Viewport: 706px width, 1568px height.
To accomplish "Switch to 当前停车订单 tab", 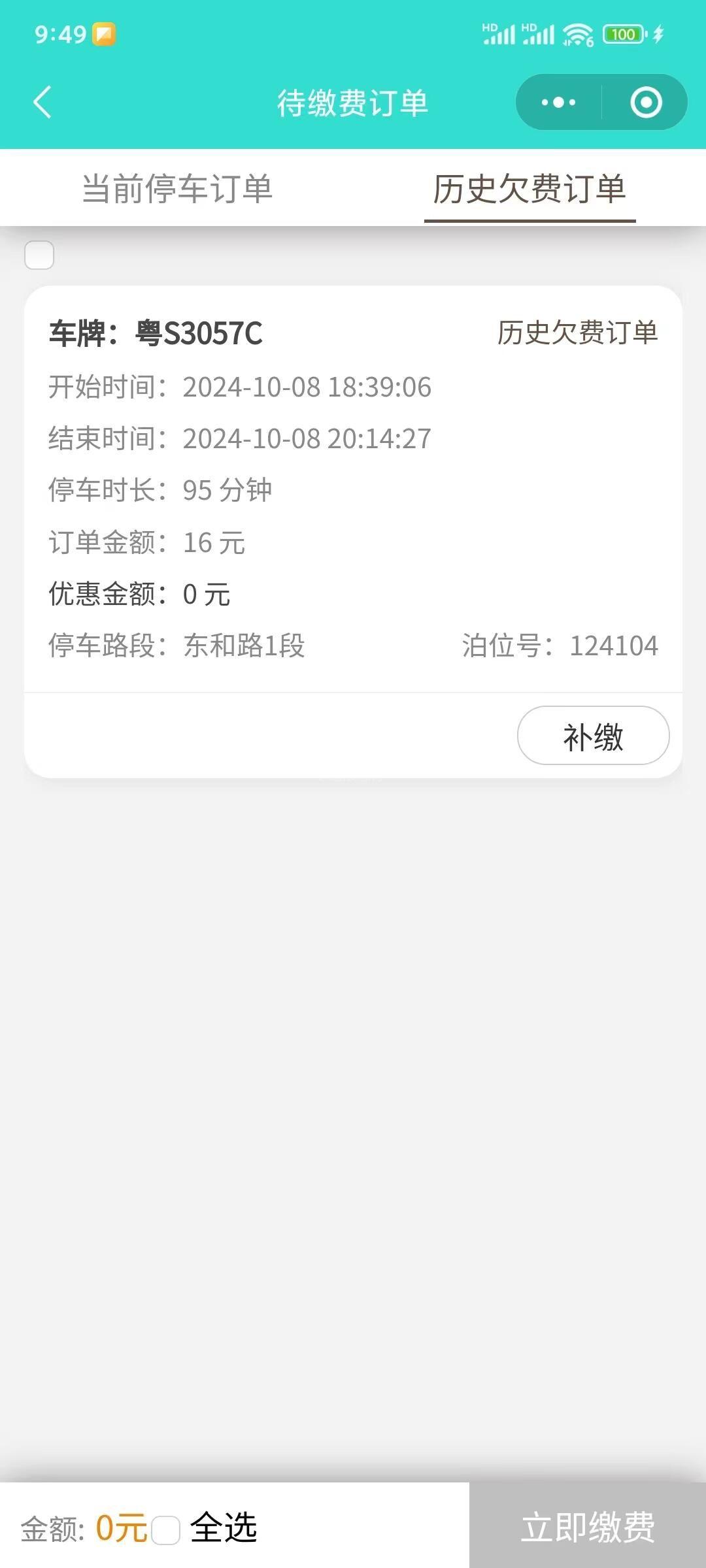I will click(x=177, y=189).
